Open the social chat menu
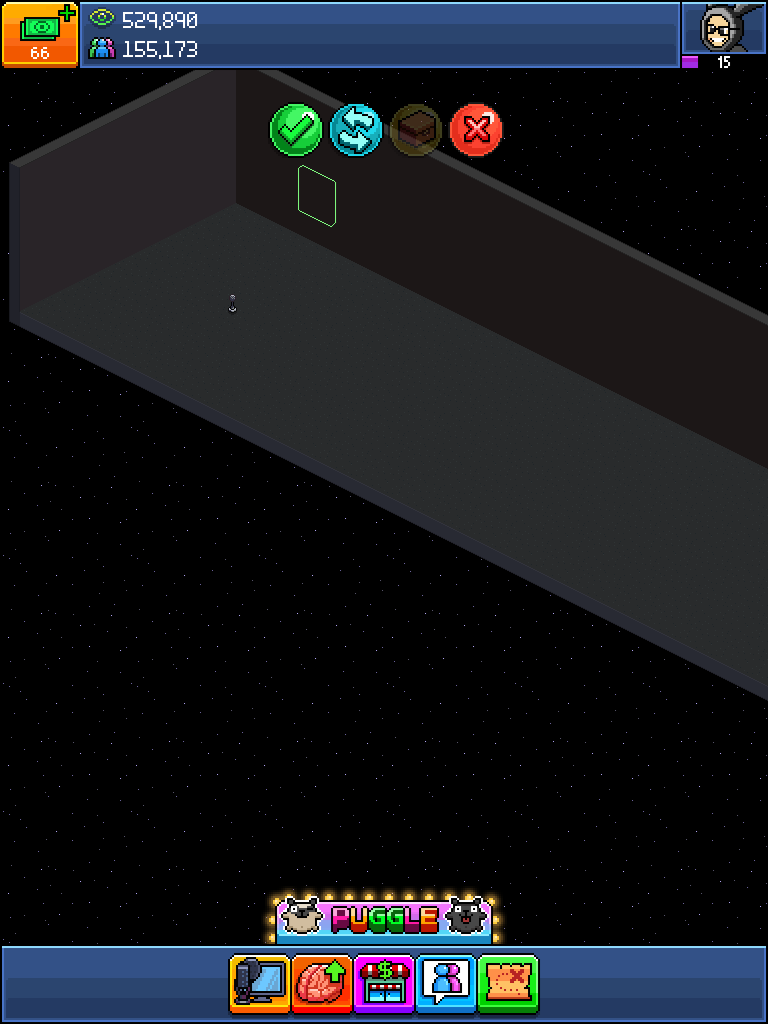 (446, 983)
